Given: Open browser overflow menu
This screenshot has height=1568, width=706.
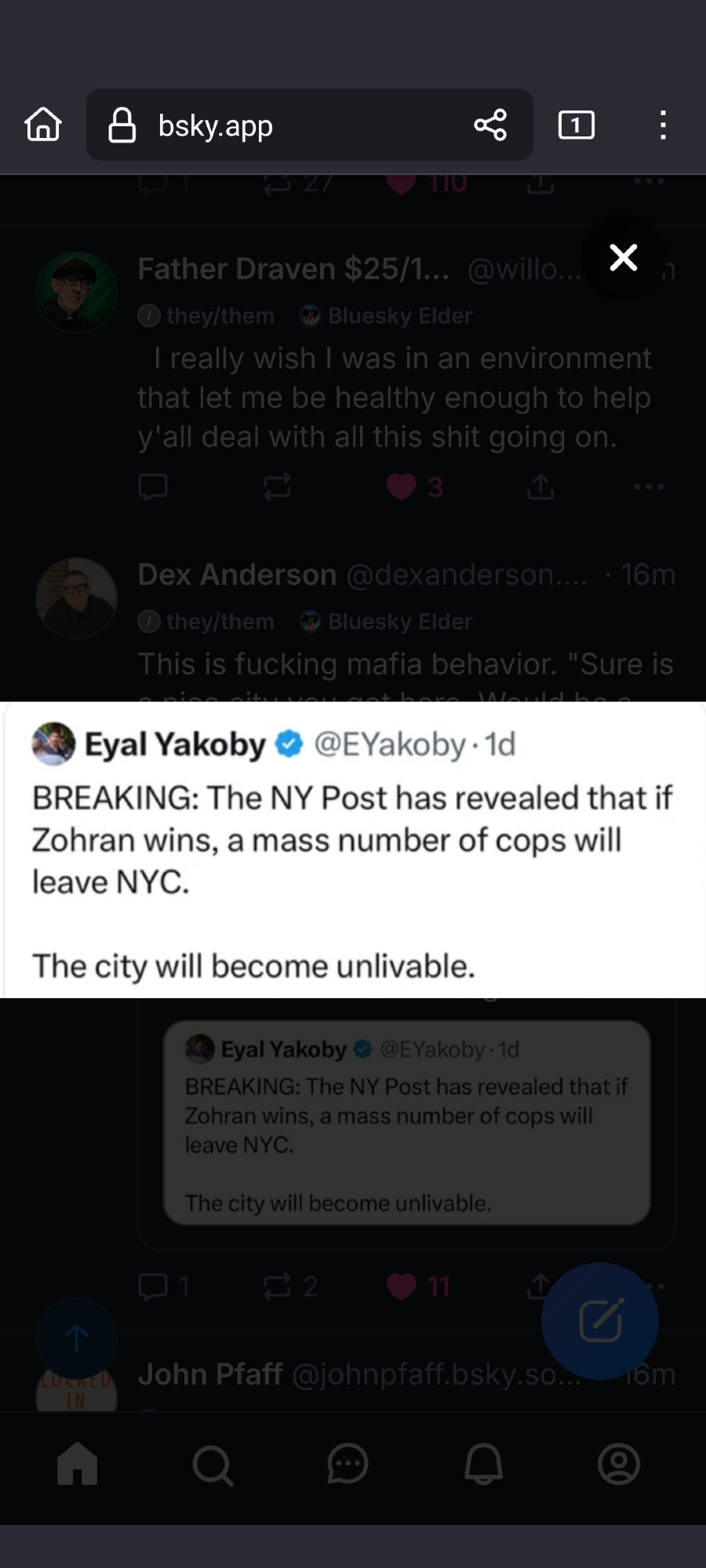Looking at the screenshot, I should tap(663, 125).
